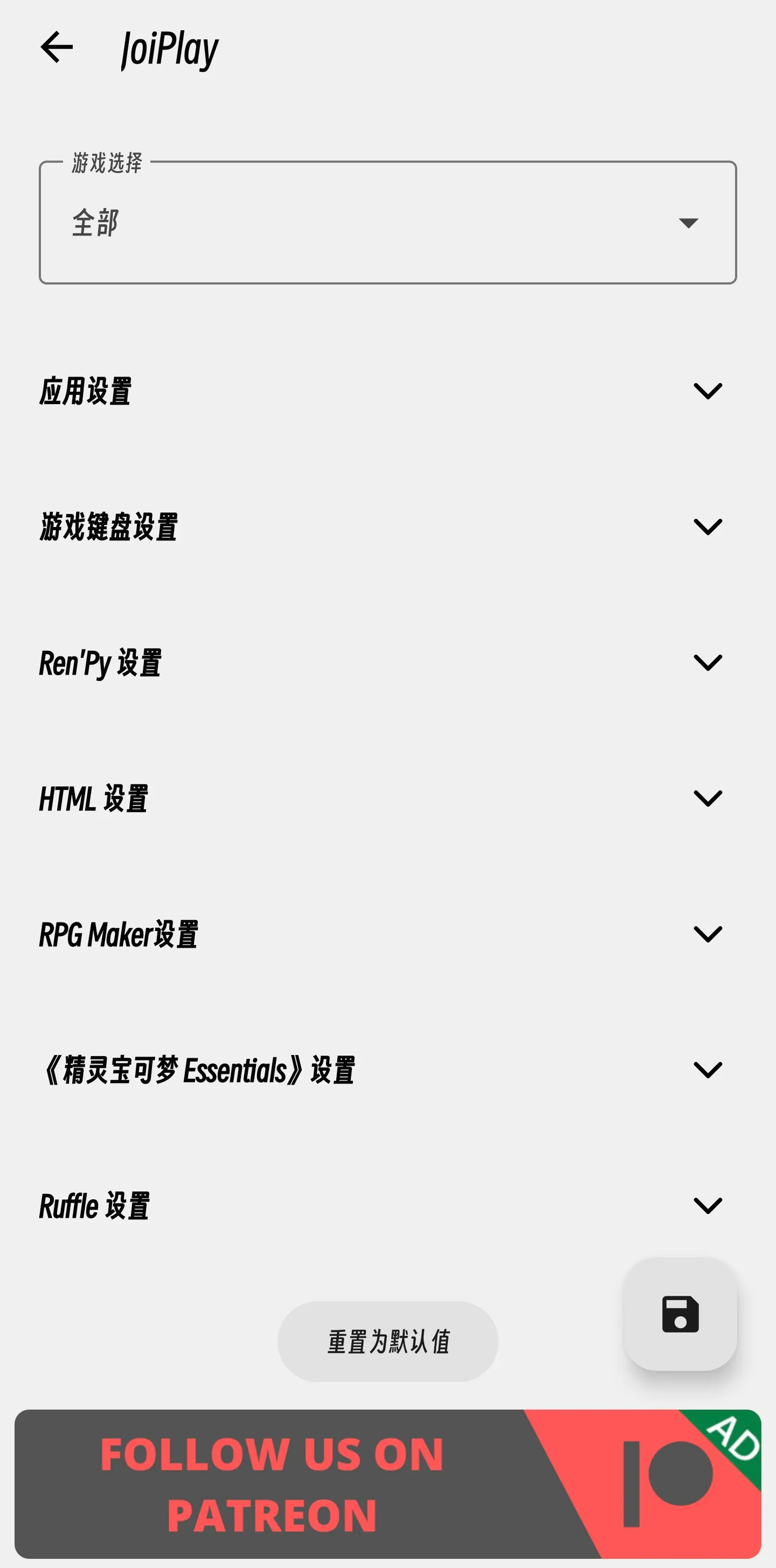Go back using the top arrow
This screenshot has width=776, height=1568.
pos(57,47)
